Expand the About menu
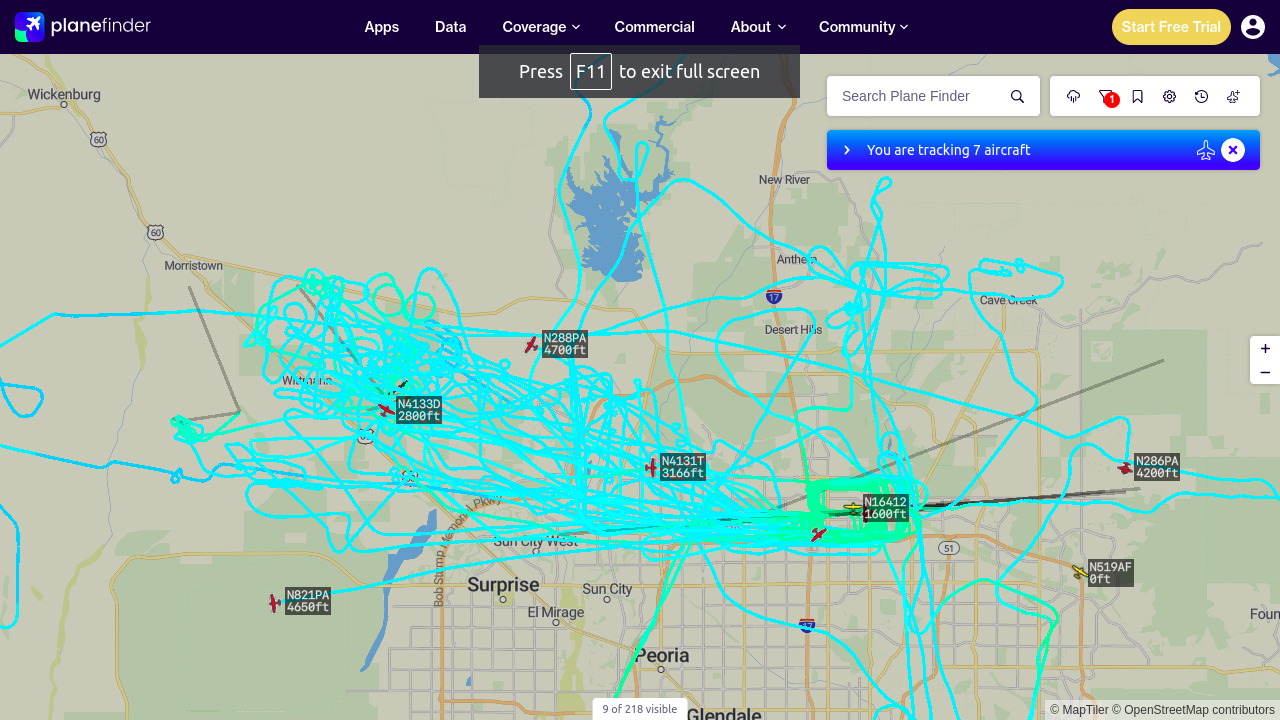The width and height of the screenshot is (1280, 720). click(758, 27)
